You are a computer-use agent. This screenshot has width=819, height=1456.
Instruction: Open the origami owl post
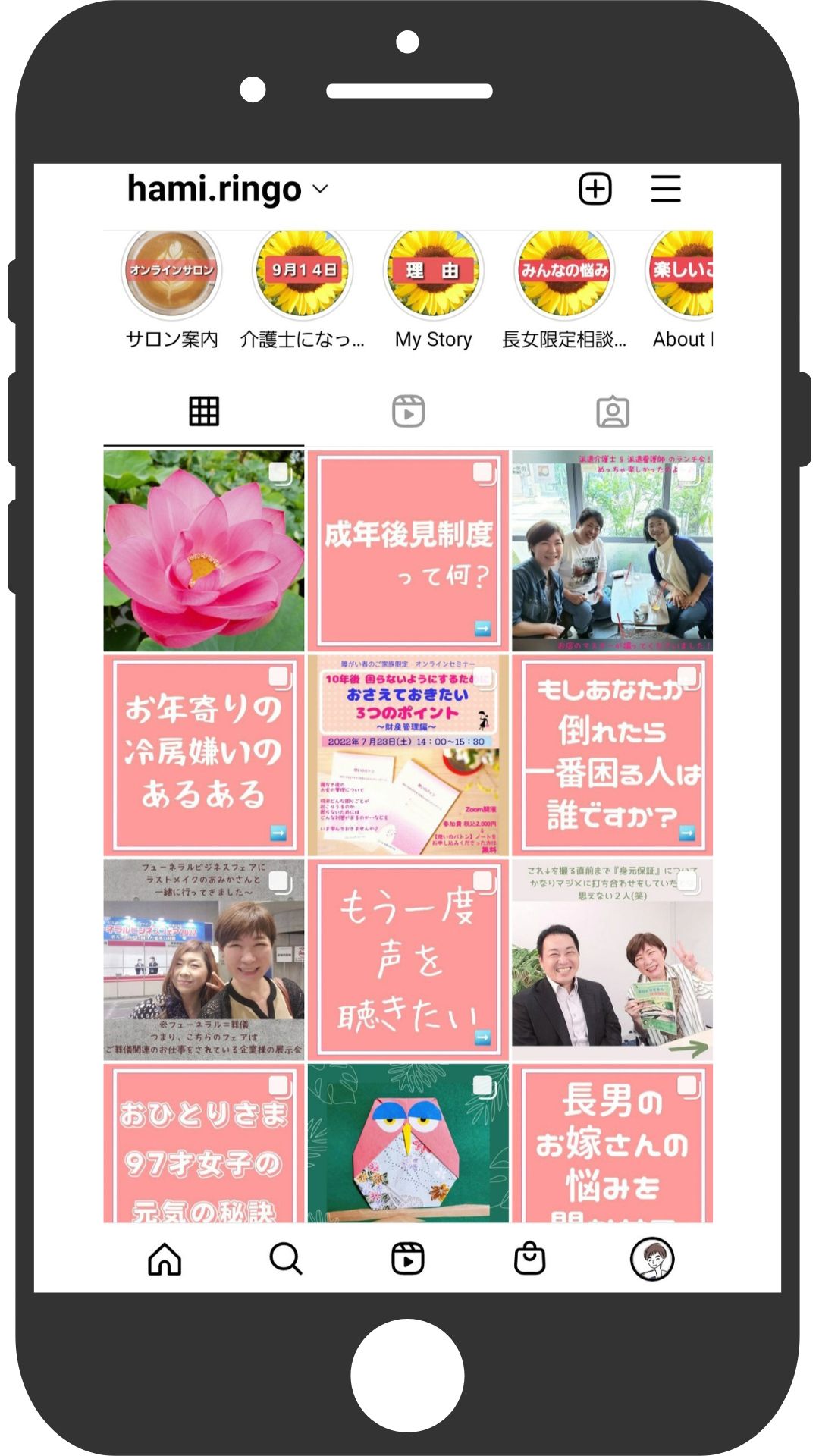tap(408, 1143)
